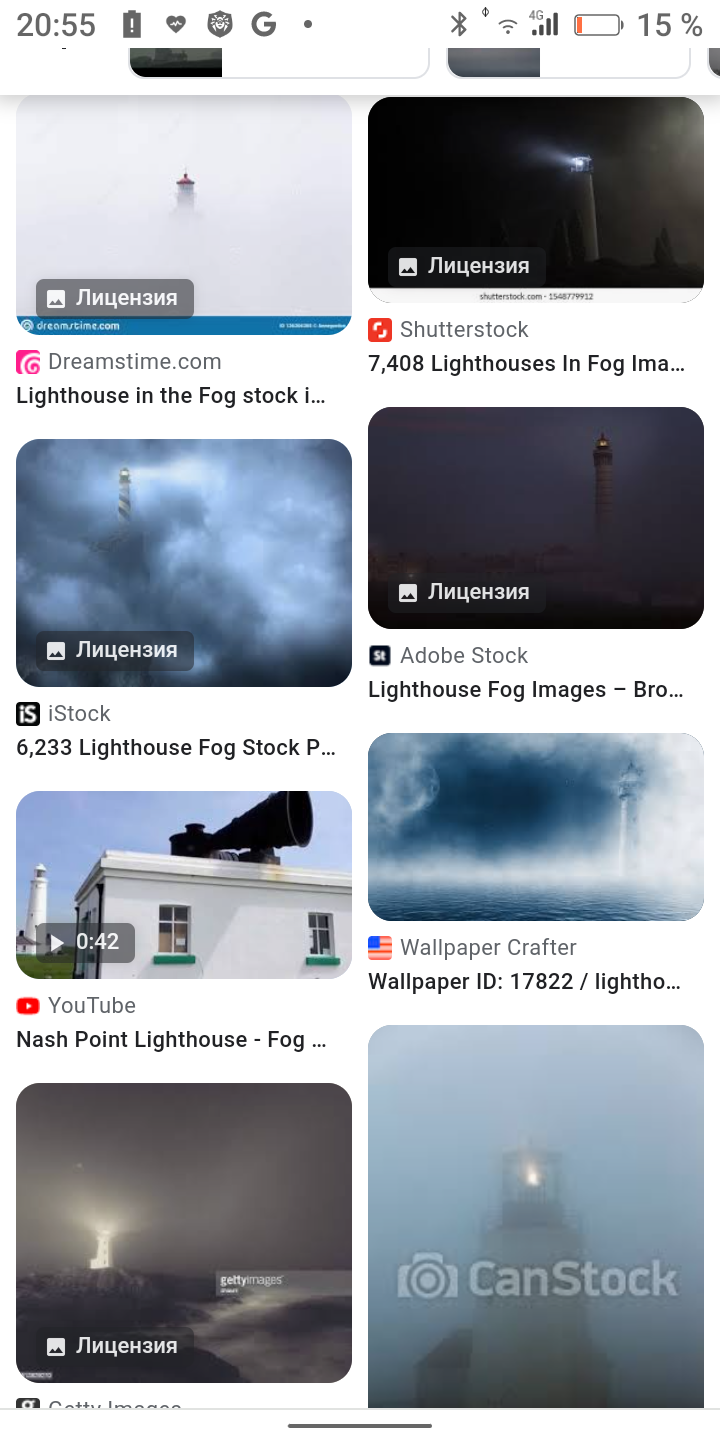Open the Wallpaper Crafter lighthouse wallpaper
Image resolution: width=720 pixels, height=1440 pixels.
pos(536,826)
